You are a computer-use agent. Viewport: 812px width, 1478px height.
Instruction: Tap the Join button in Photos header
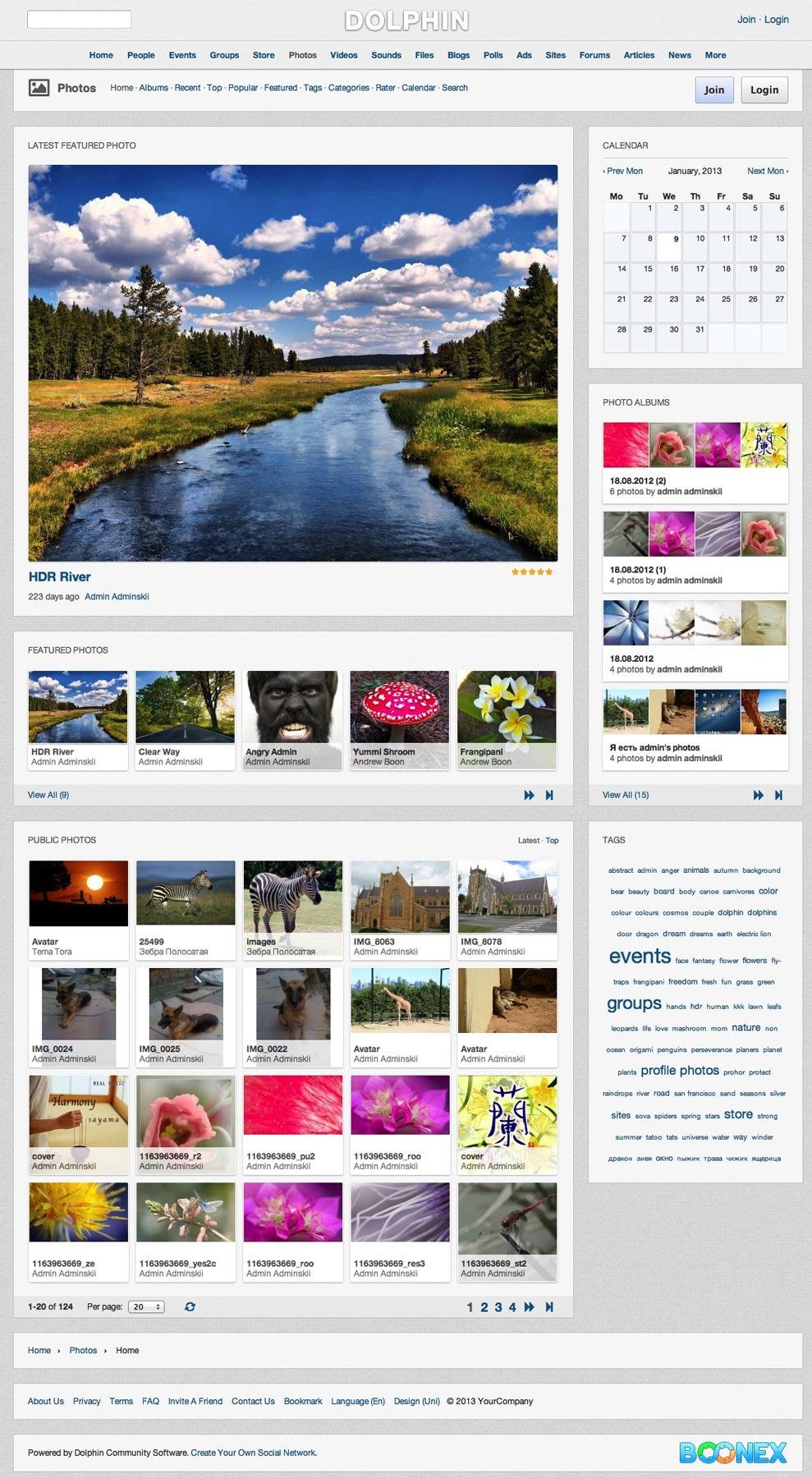714,90
